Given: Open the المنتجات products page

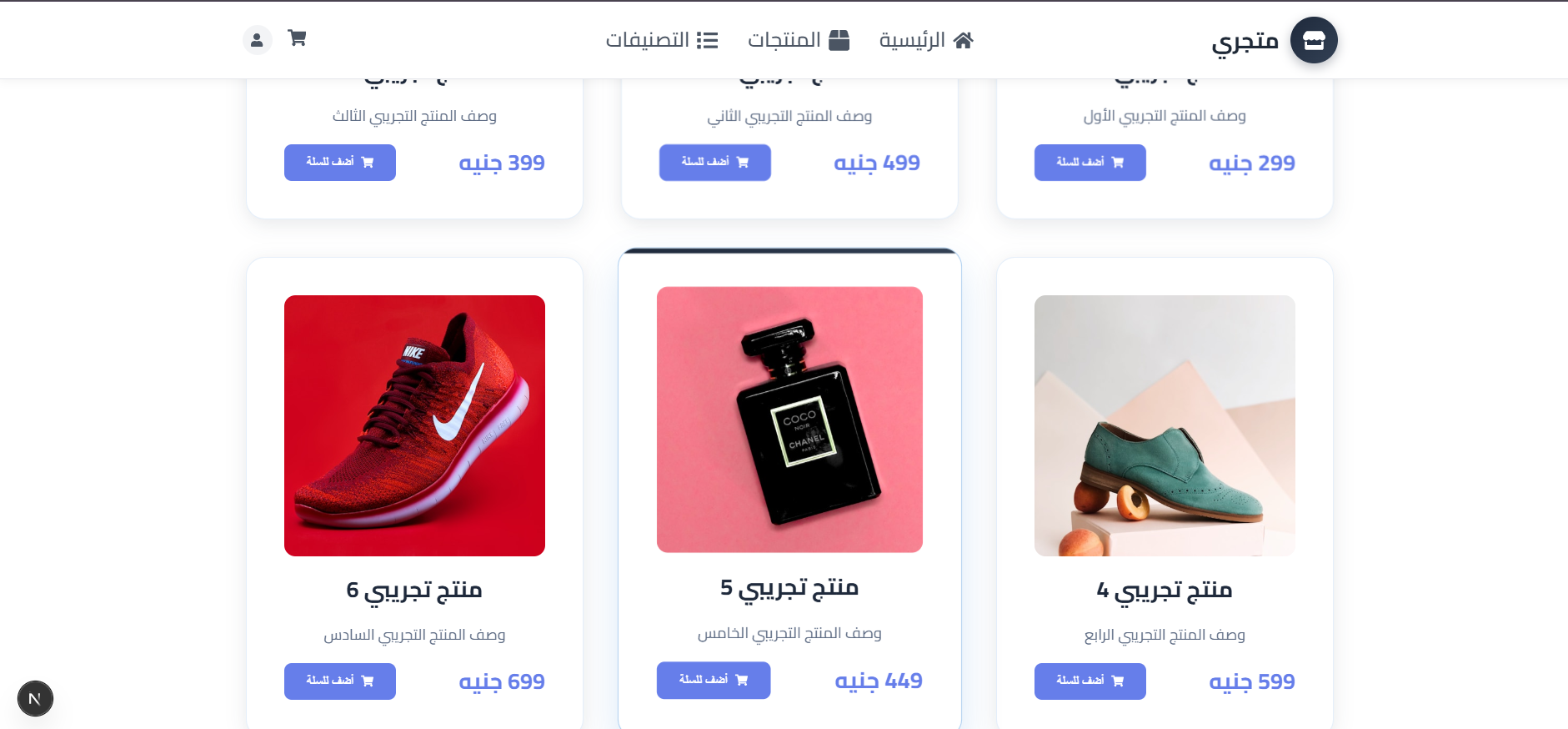Looking at the screenshot, I should (x=798, y=40).
